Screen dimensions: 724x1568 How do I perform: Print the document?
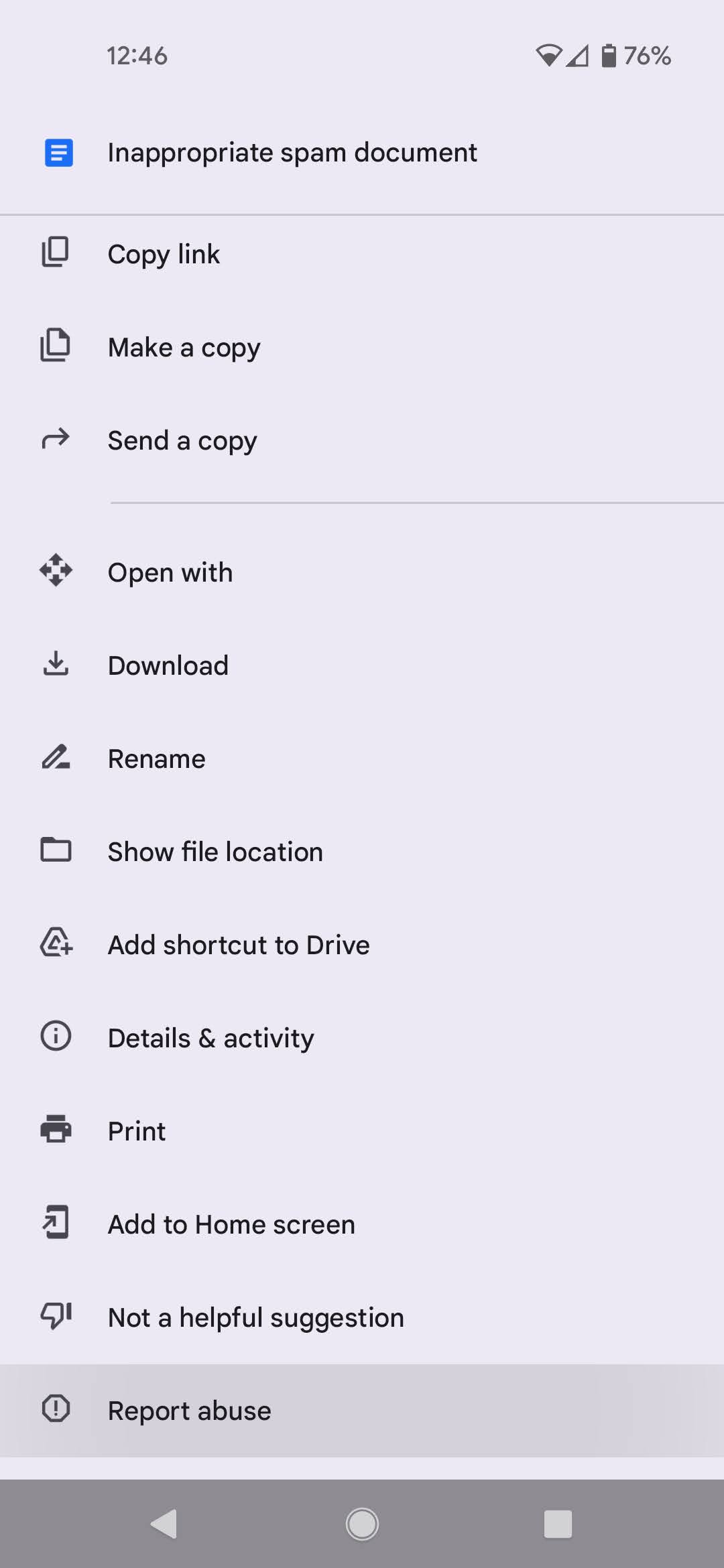point(362,1131)
